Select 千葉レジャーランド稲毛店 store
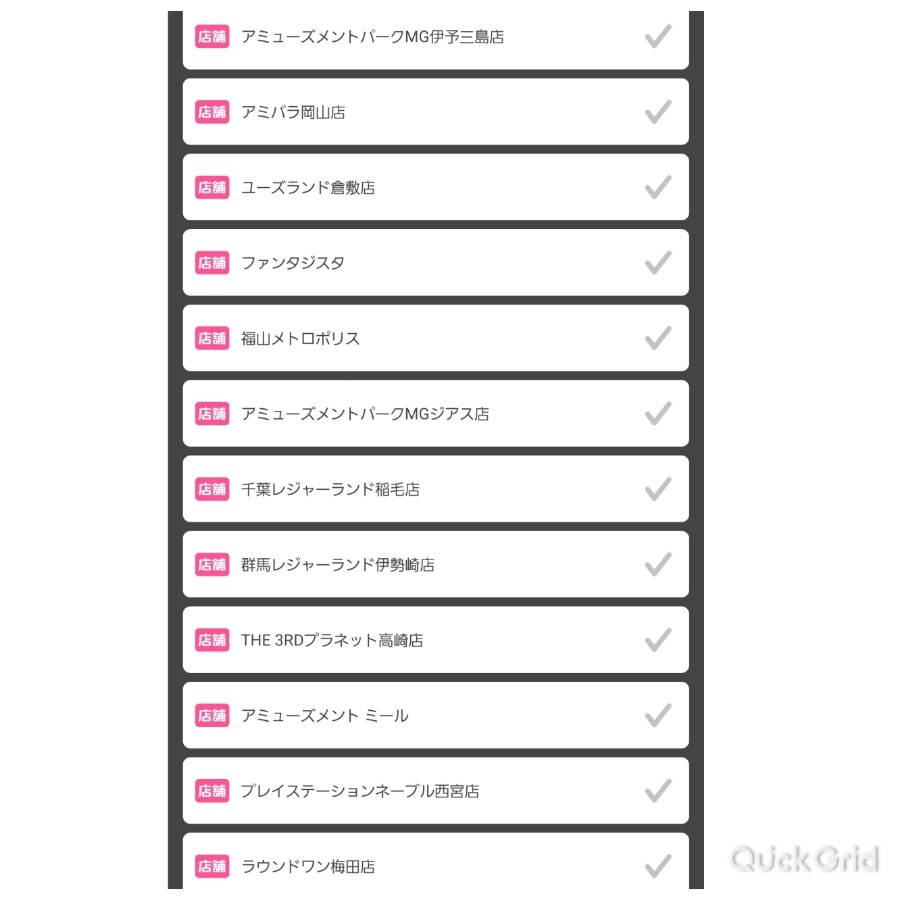900x900 pixels. coord(435,489)
